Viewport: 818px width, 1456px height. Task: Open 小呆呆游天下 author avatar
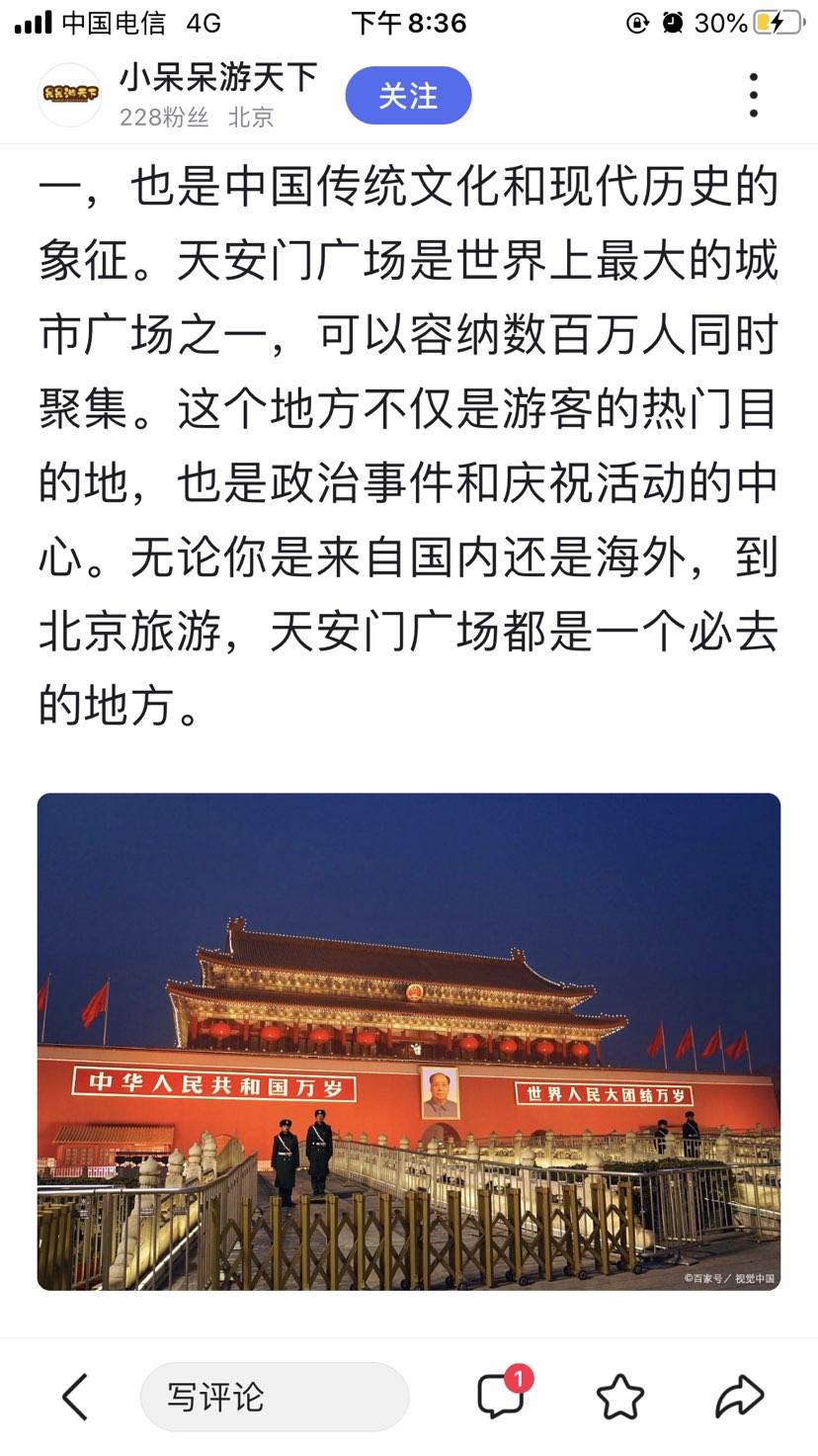pos(69,95)
